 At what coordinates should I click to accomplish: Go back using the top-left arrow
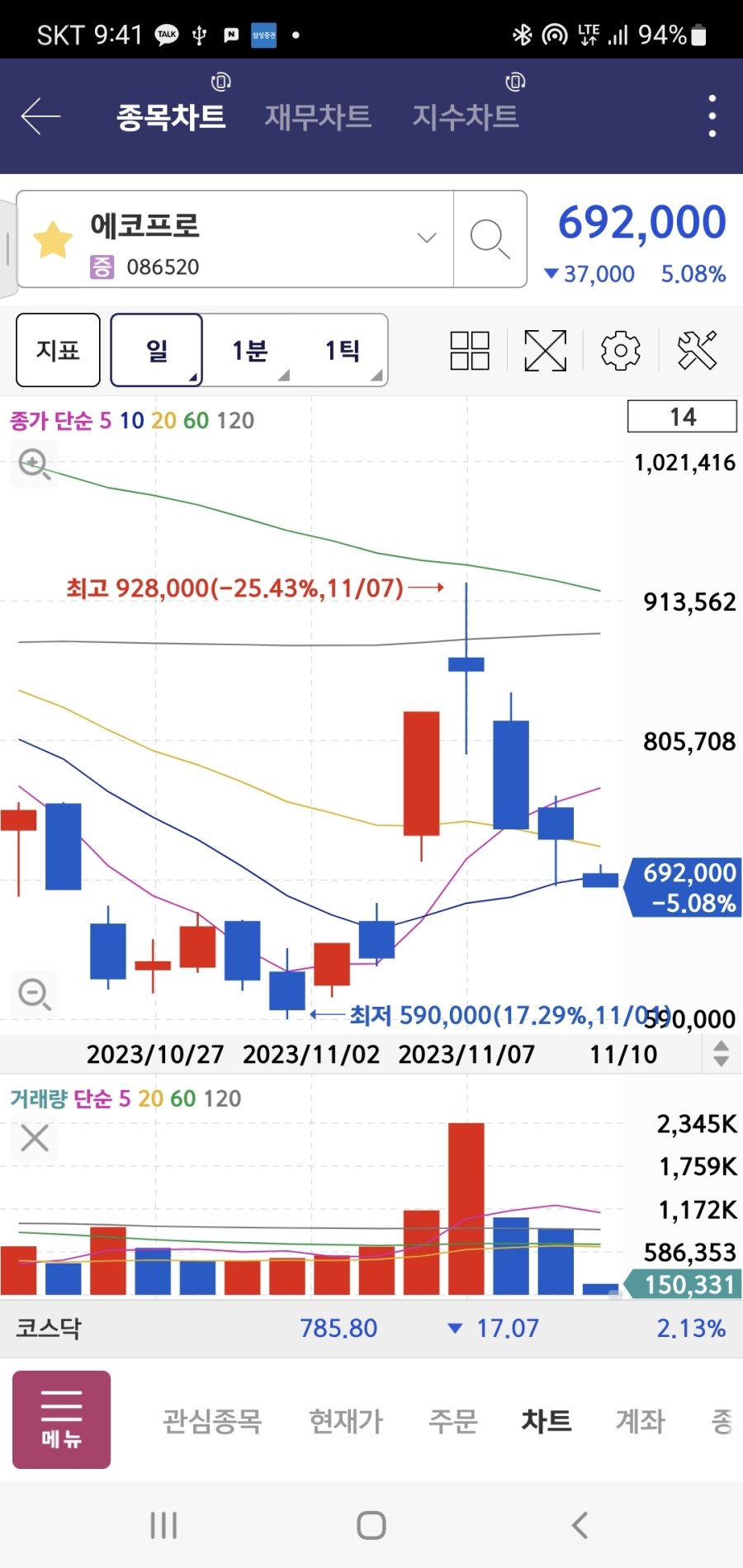tap(40, 116)
